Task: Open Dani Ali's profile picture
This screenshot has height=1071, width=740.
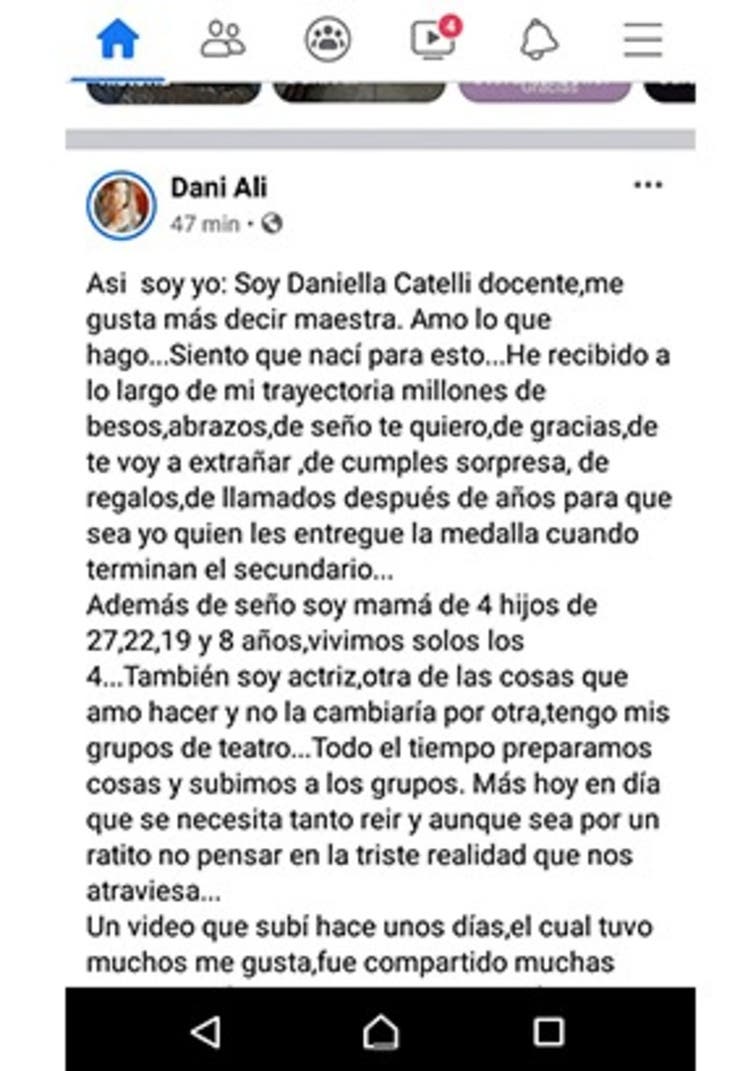Action: click(x=121, y=205)
